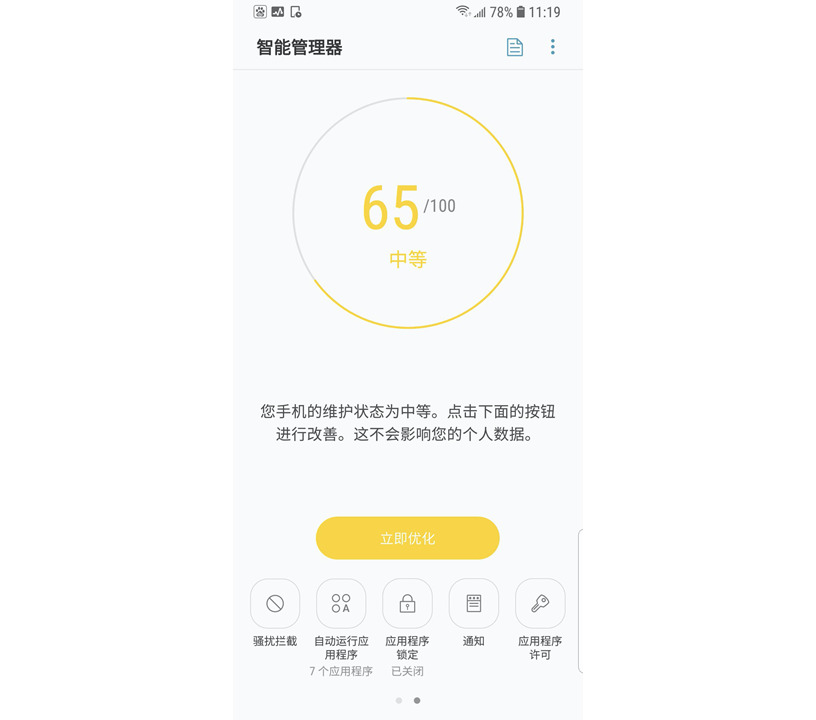Tap the 立即优化 button
Viewport: 816px width, 720px height.
point(407,538)
